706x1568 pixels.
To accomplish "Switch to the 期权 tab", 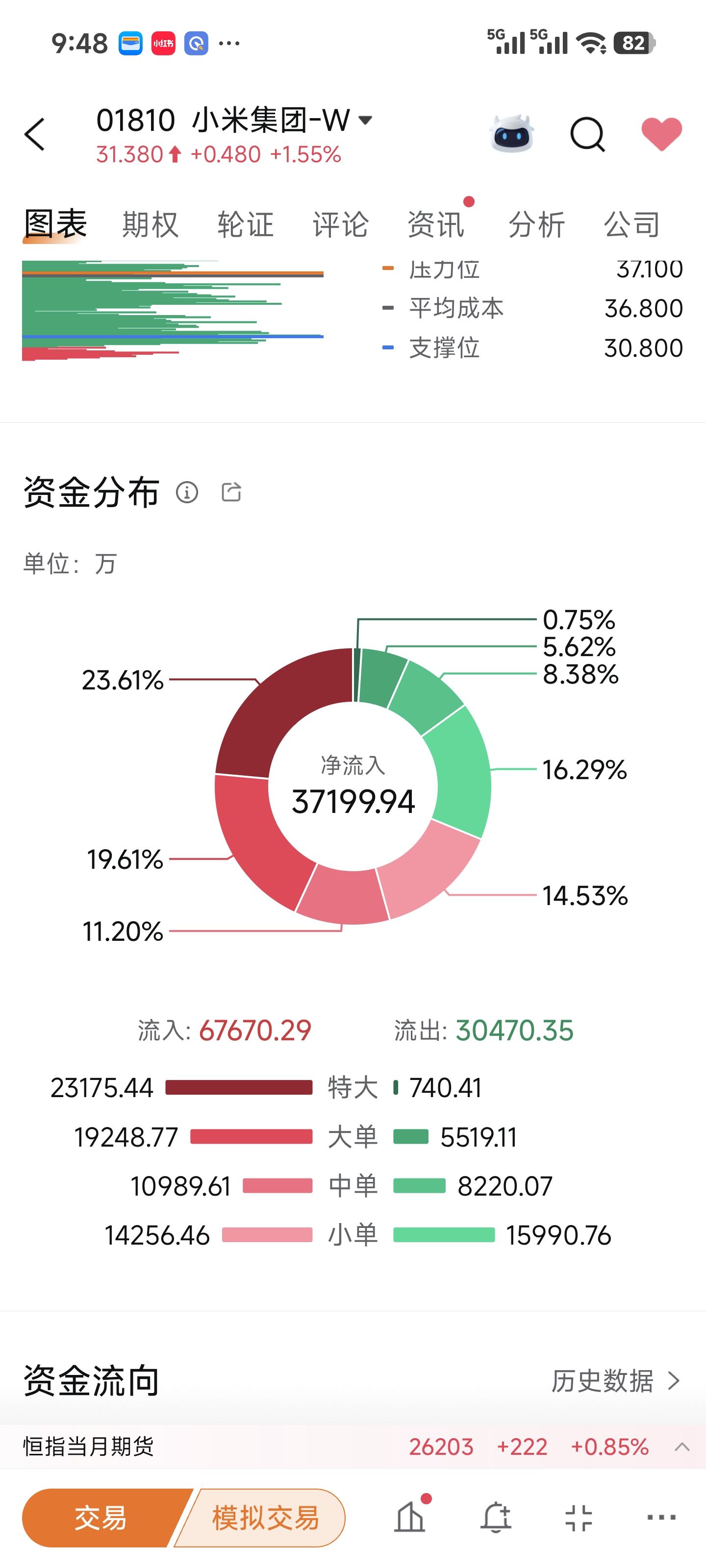I will (x=150, y=224).
